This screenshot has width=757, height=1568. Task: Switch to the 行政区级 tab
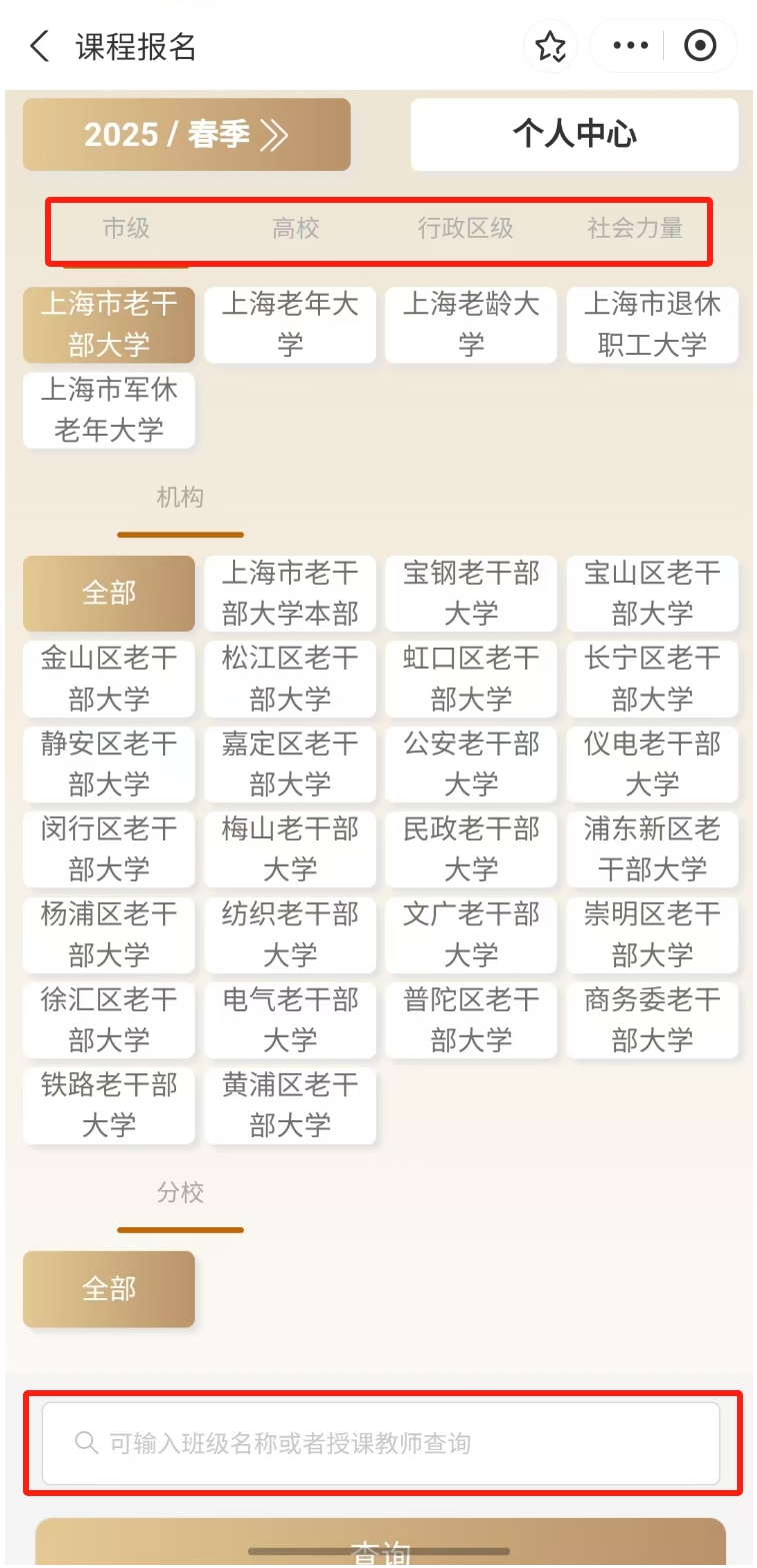pyautogui.click(x=466, y=228)
